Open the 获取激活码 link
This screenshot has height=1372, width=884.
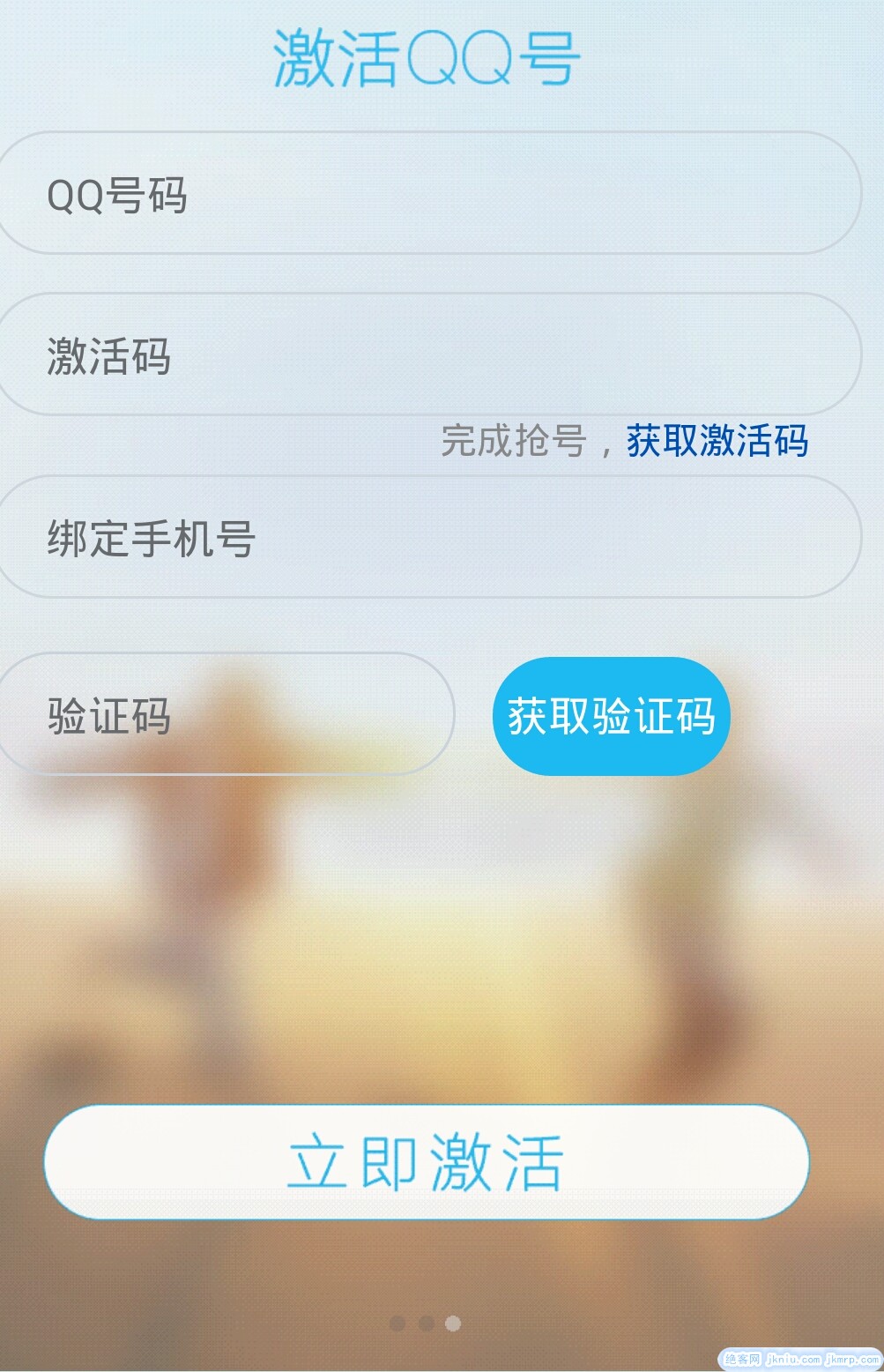717,441
